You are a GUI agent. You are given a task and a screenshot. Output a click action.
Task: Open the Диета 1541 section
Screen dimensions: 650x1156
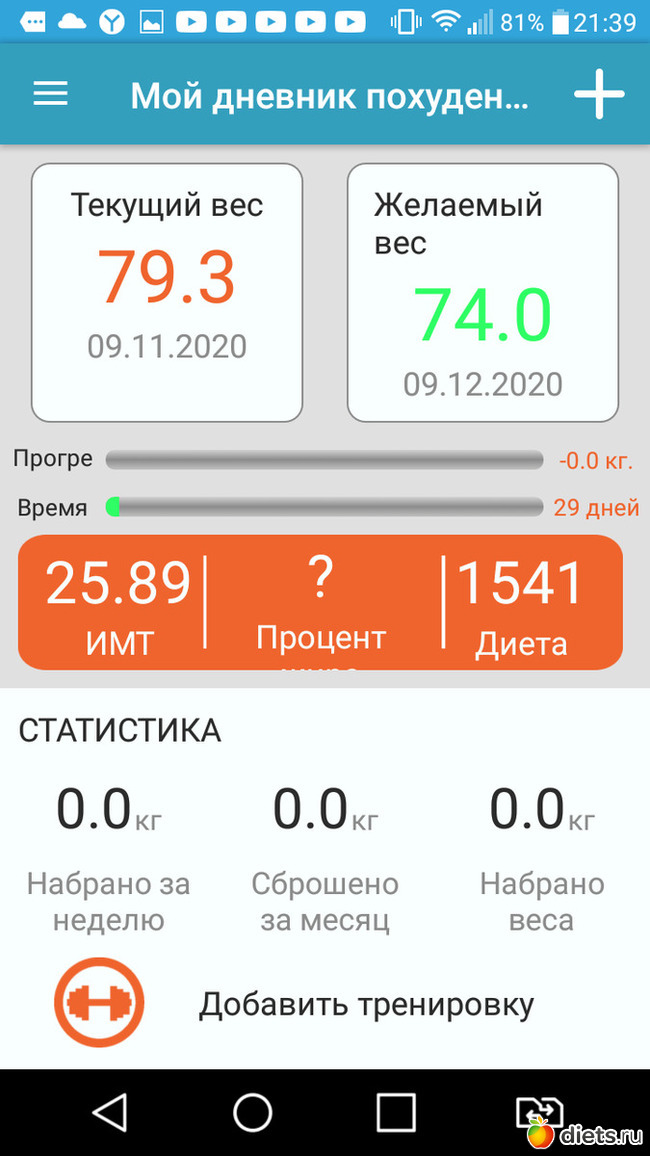point(522,603)
